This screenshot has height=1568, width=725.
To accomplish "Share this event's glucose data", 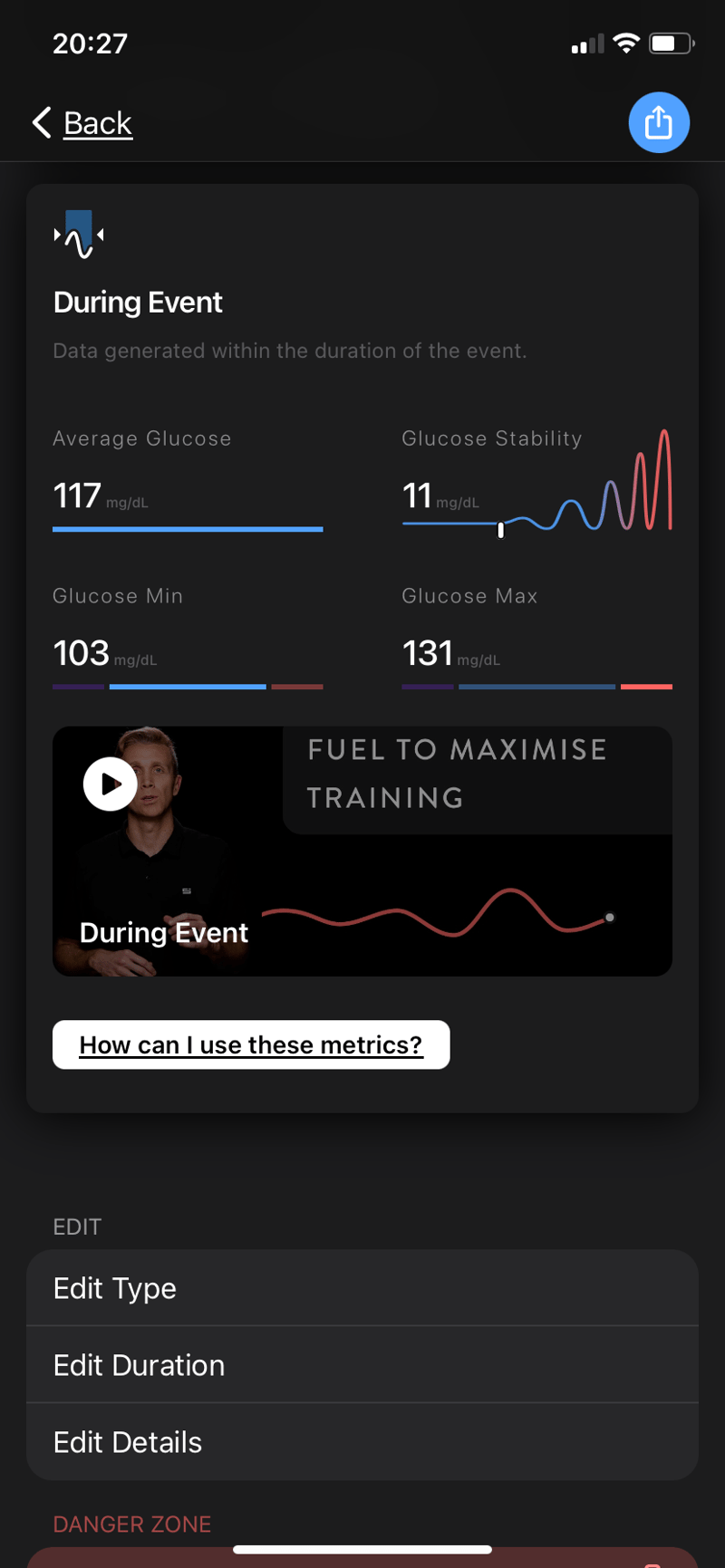I will pyautogui.click(x=659, y=122).
